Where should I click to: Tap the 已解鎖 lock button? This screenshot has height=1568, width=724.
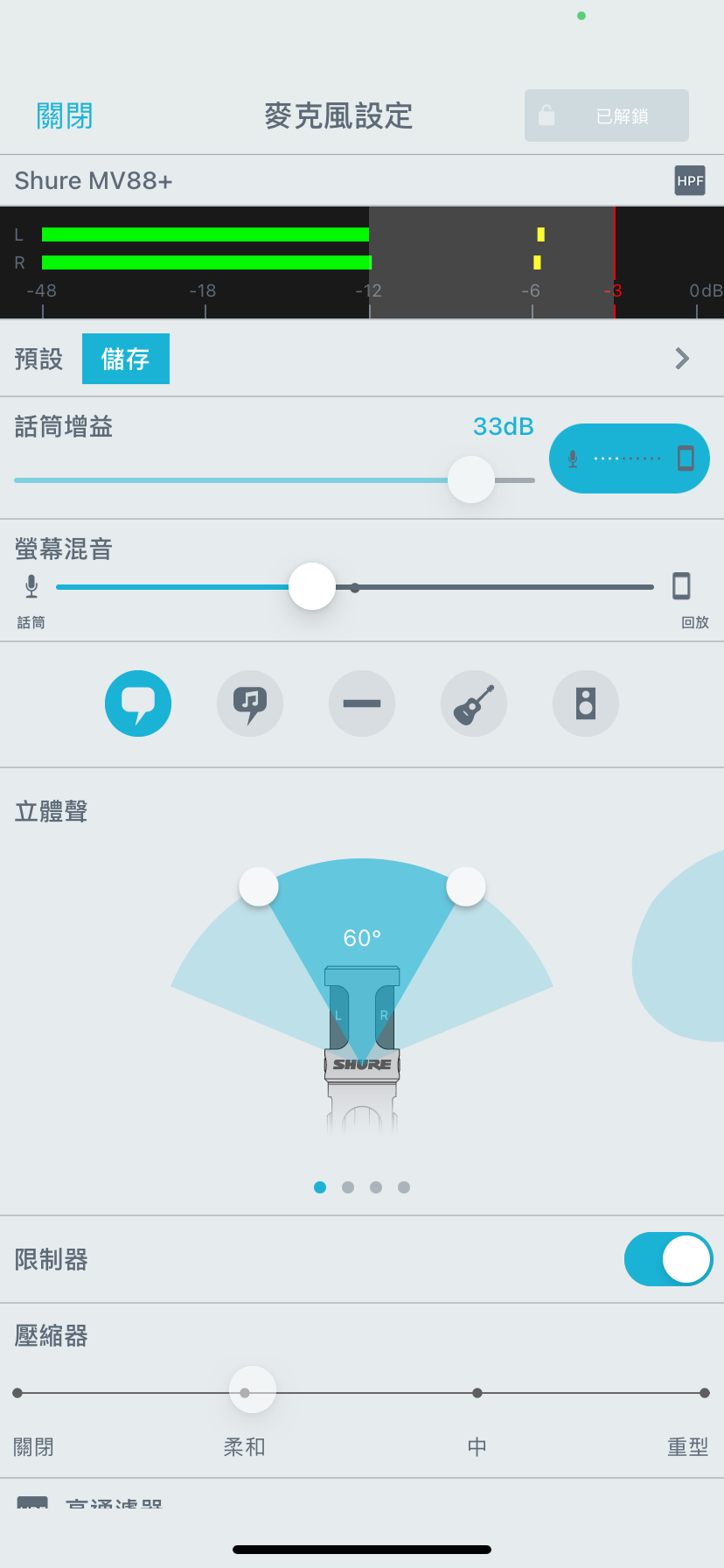[607, 115]
